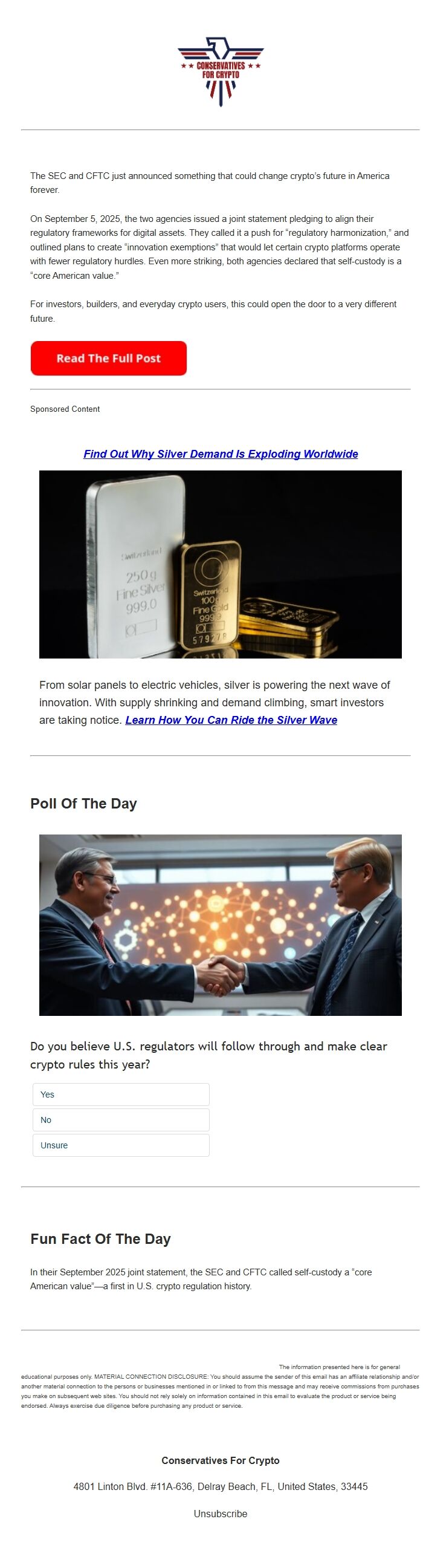This screenshot has width=423, height=1568.
Task: Open the Silver Demand Is Exploding Worldwide link
Action: [221, 454]
